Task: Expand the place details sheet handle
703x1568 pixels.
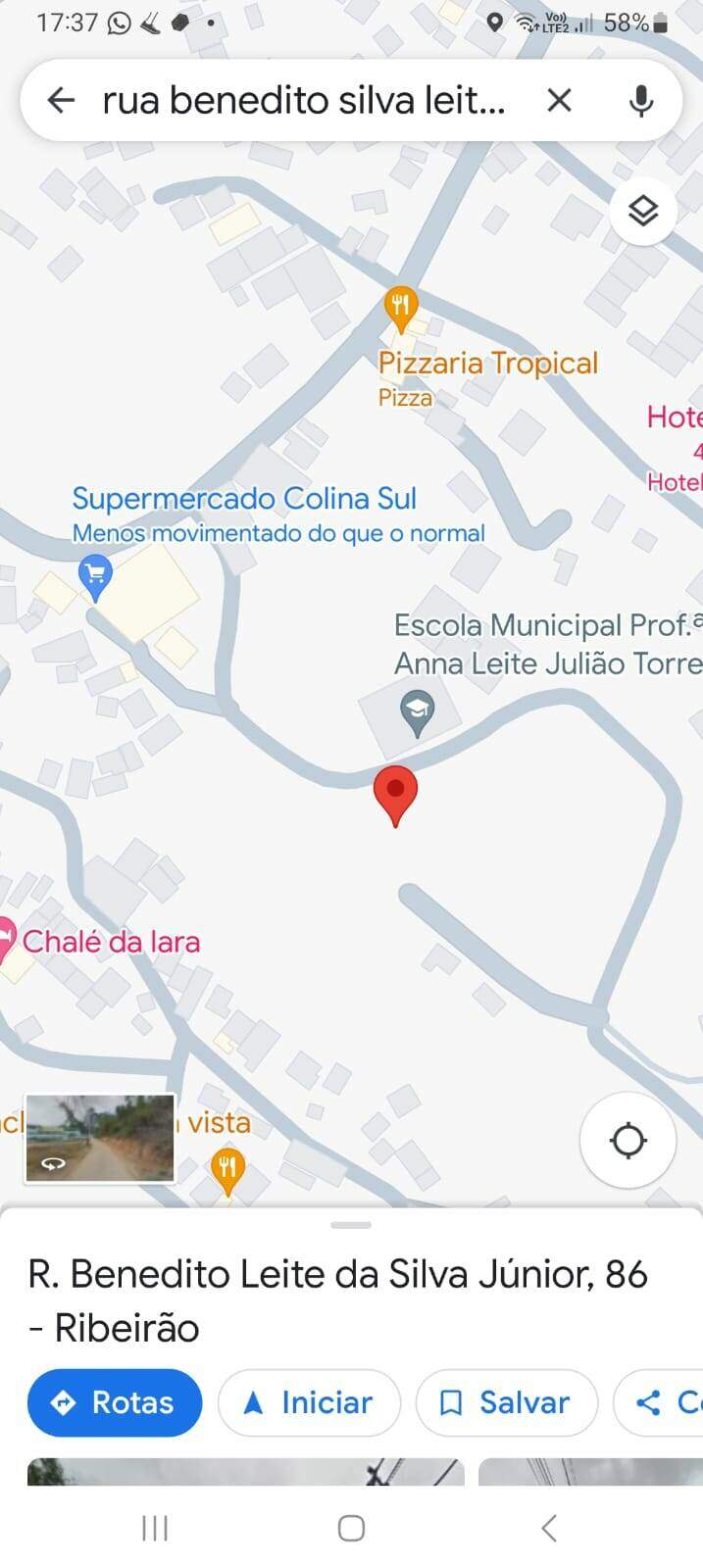Action: [351, 1225]
